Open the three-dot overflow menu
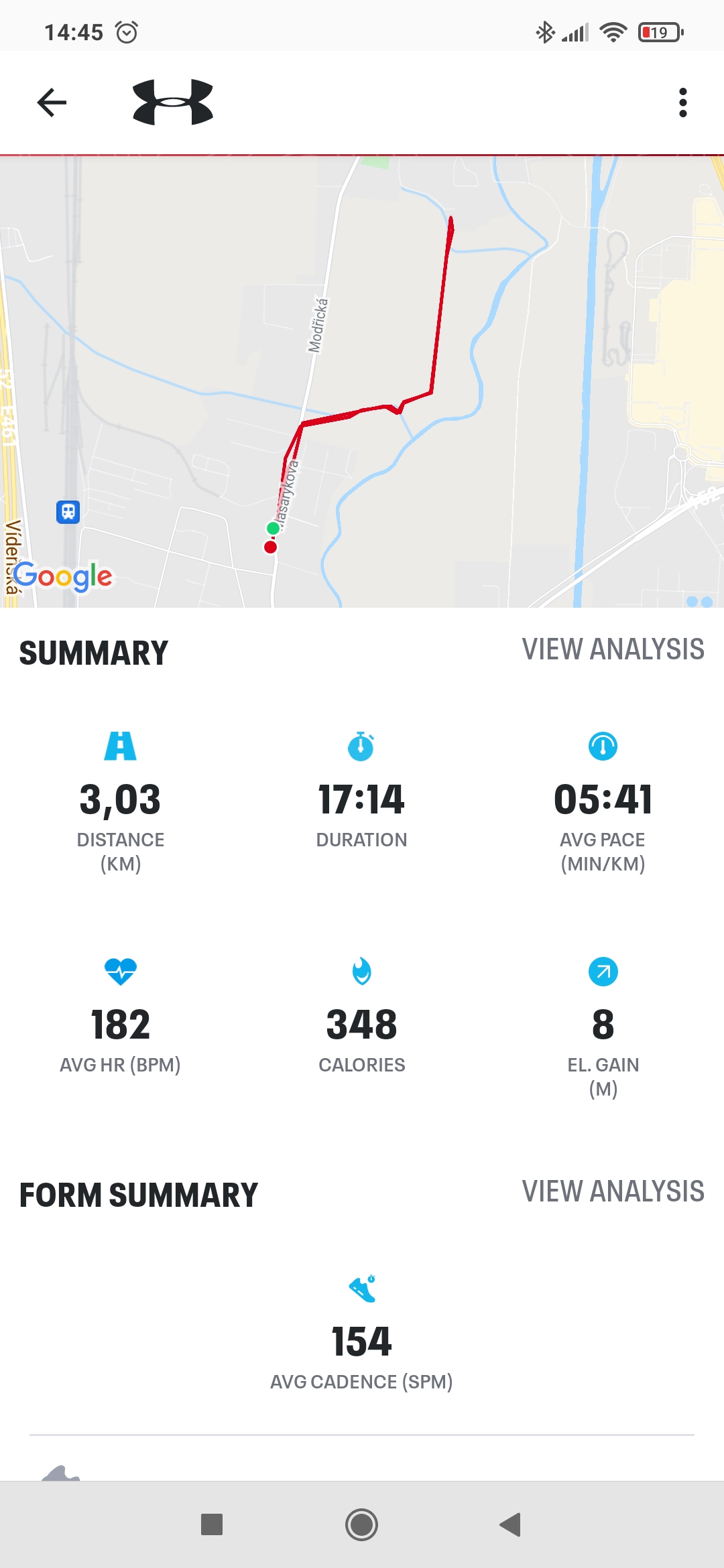The height and width of the screenshot is (1568, 724). coord(682,103)
